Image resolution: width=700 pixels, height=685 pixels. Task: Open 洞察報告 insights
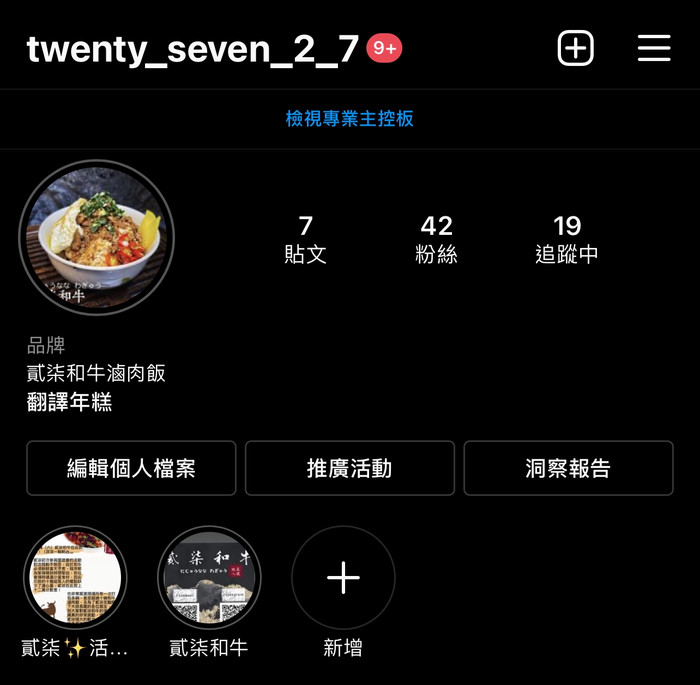(568, 468)
